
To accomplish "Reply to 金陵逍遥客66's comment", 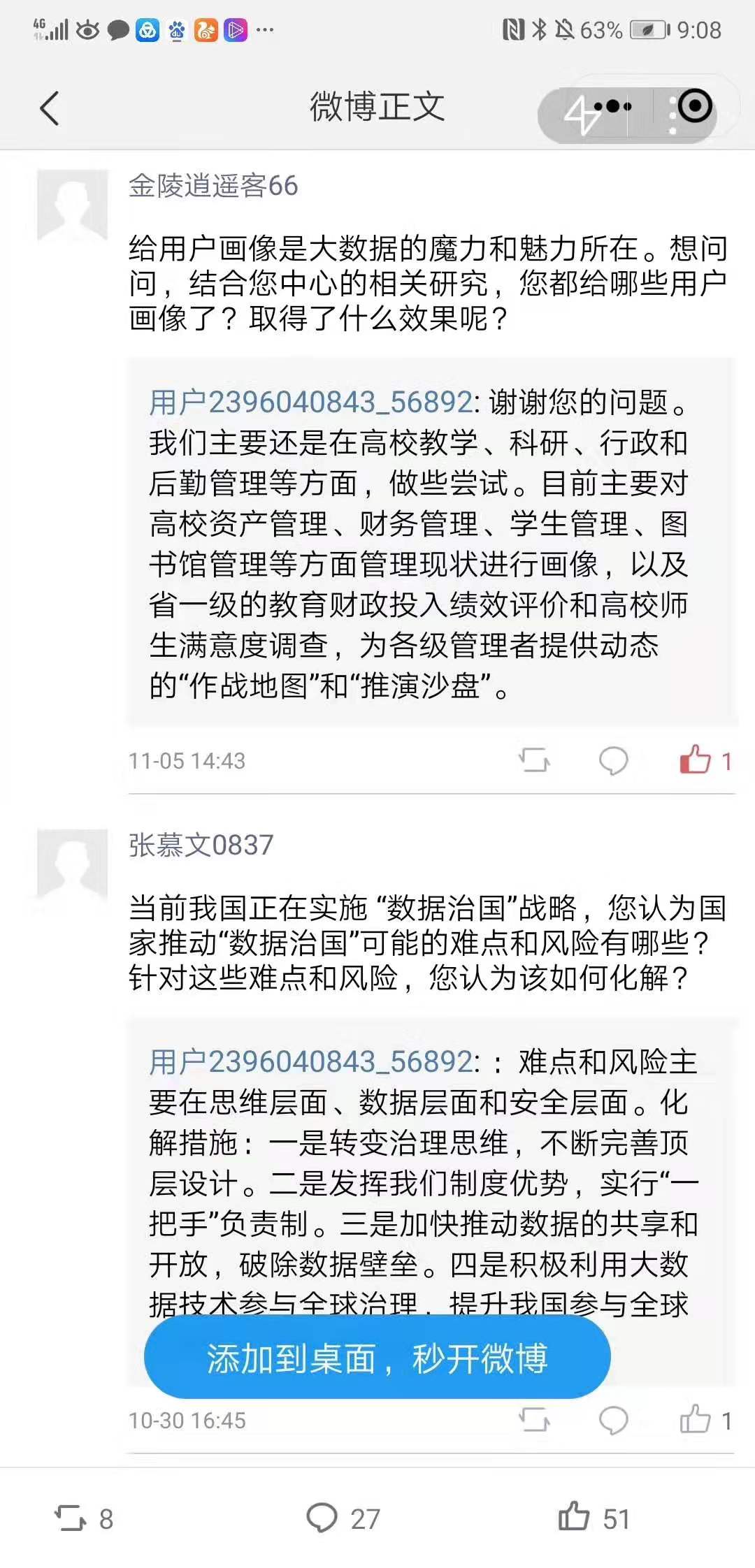I will coord(613,760).
